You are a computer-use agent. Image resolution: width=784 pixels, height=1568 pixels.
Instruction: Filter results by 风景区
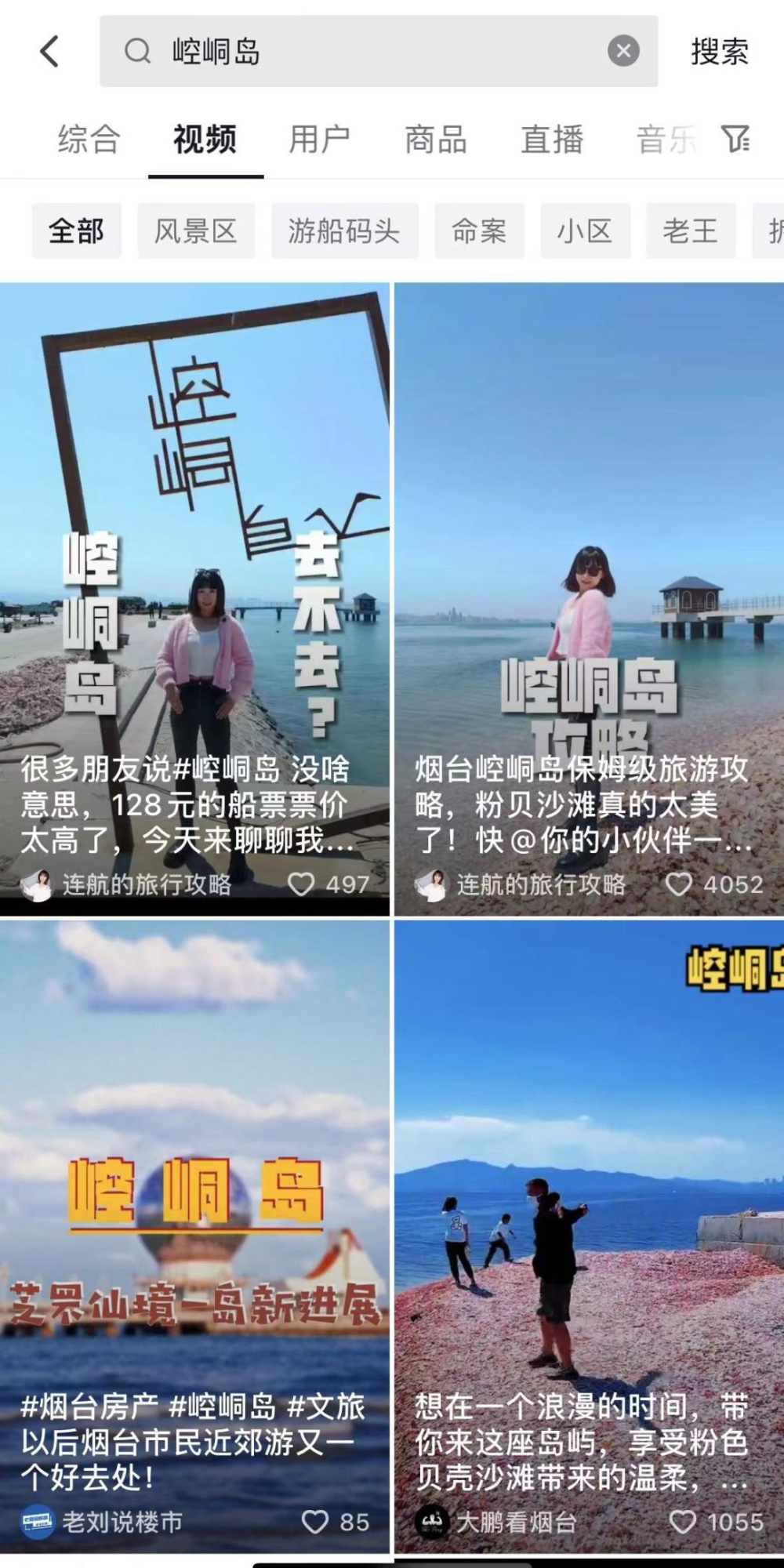point(196,231)
